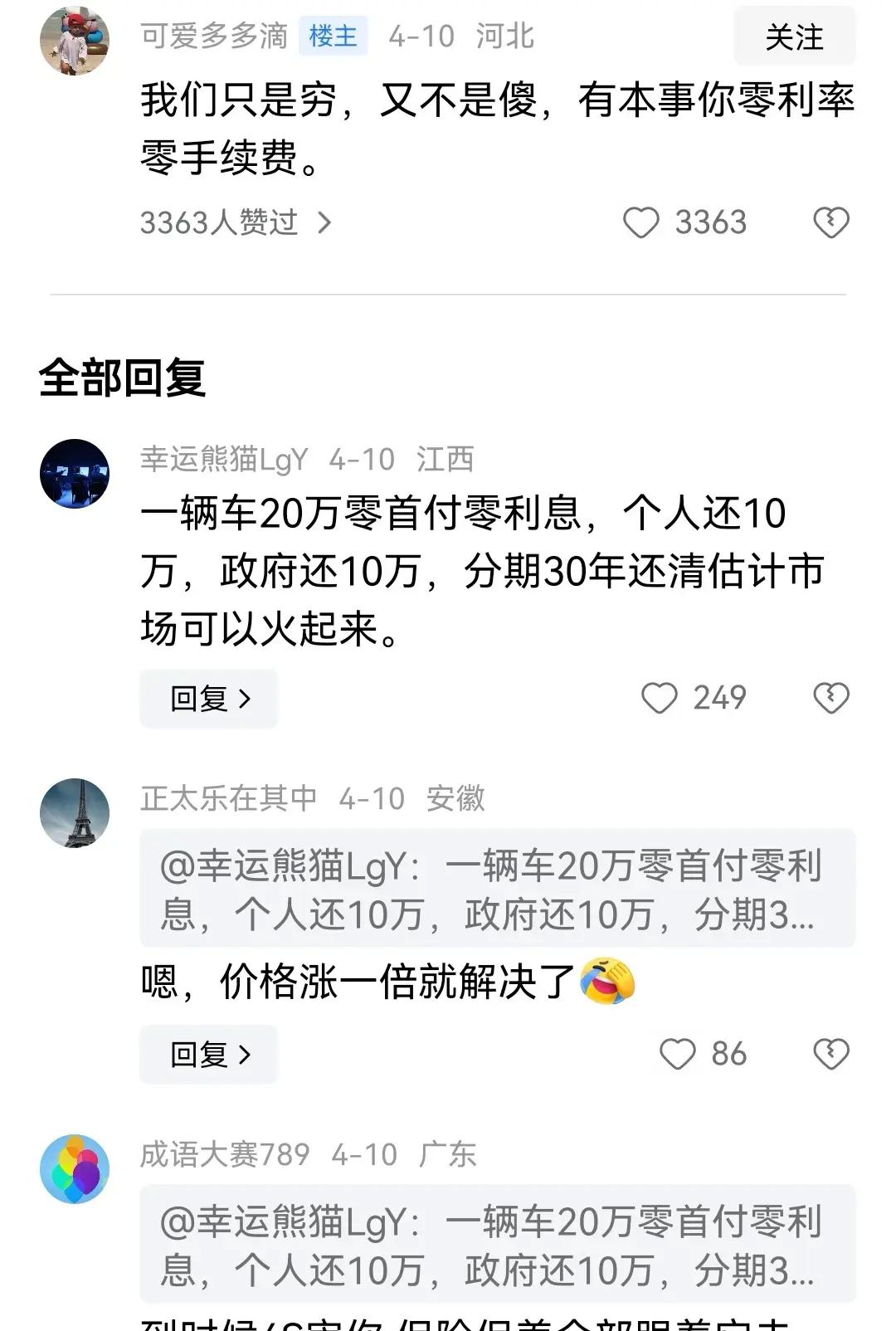The height and width of the screenshot is (1331, 896).
Task: Like 正太乐在其中's comment with 86 likes
Action: (677, 1054)
